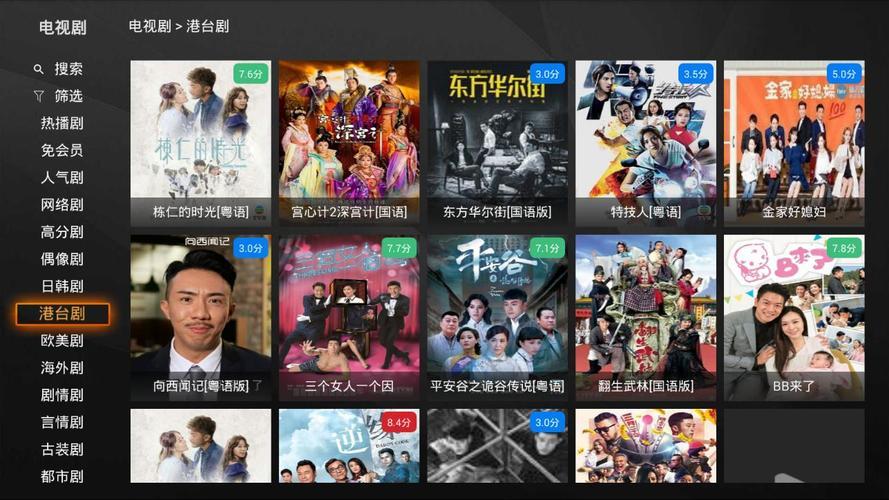Viewport: 889px width, 500px height.
Task: Open the 栋仁的时光[粤语] show card
Action: [200, 140]
